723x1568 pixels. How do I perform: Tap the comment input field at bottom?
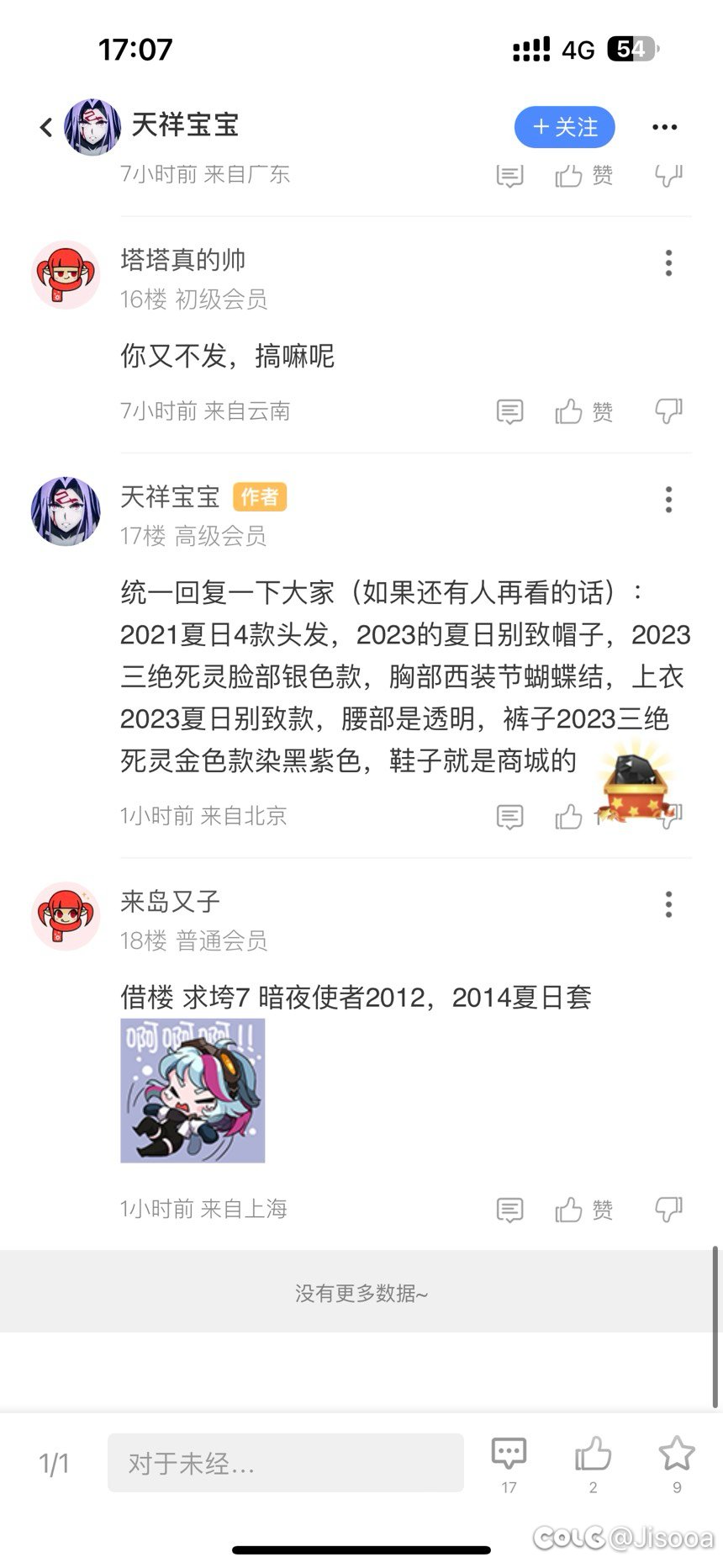click(286, 1463)
